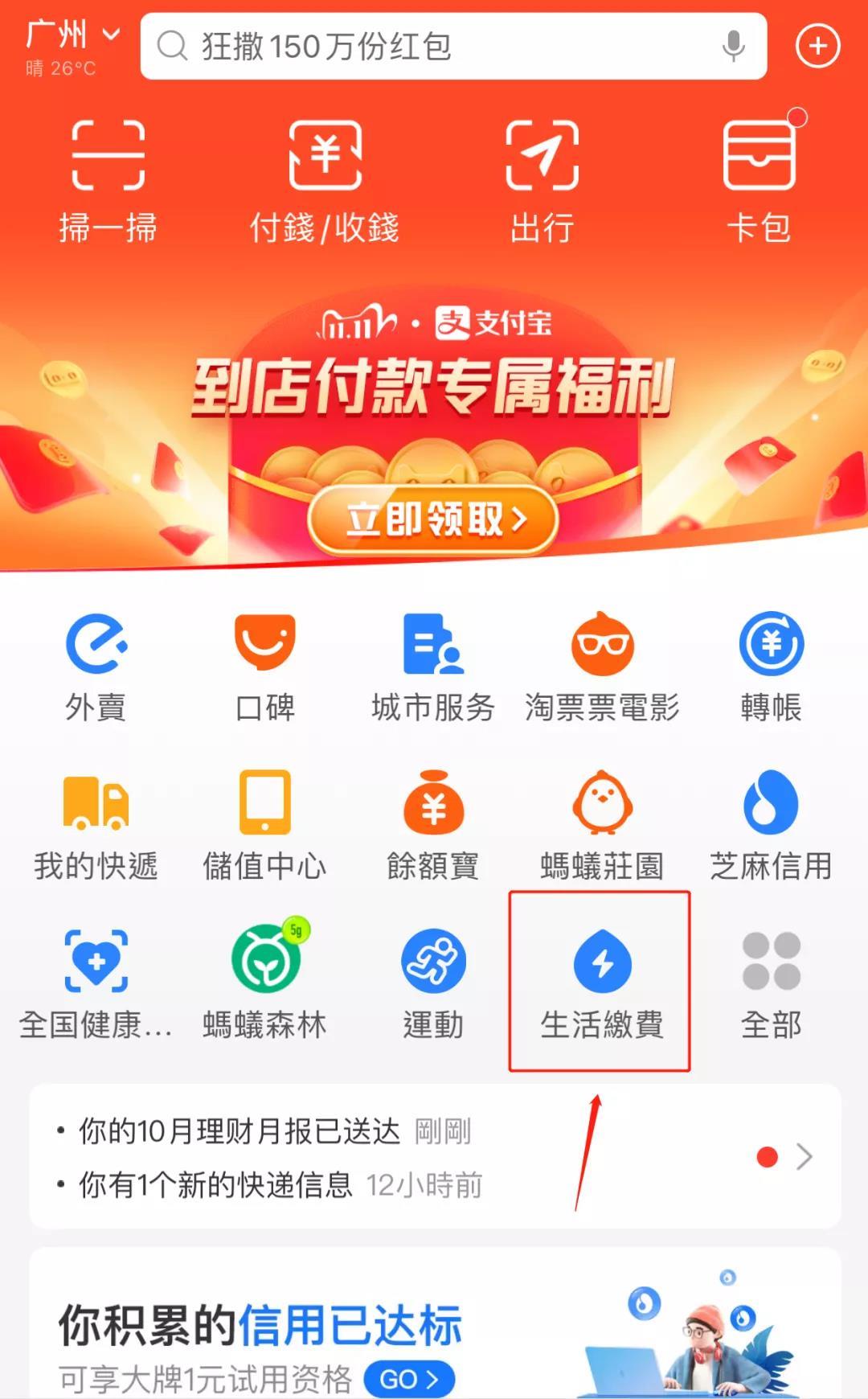This screenshot has width=868, height=1399.
Task: Tap 立即领取 on the banner
Action: (x=432, y=519)
